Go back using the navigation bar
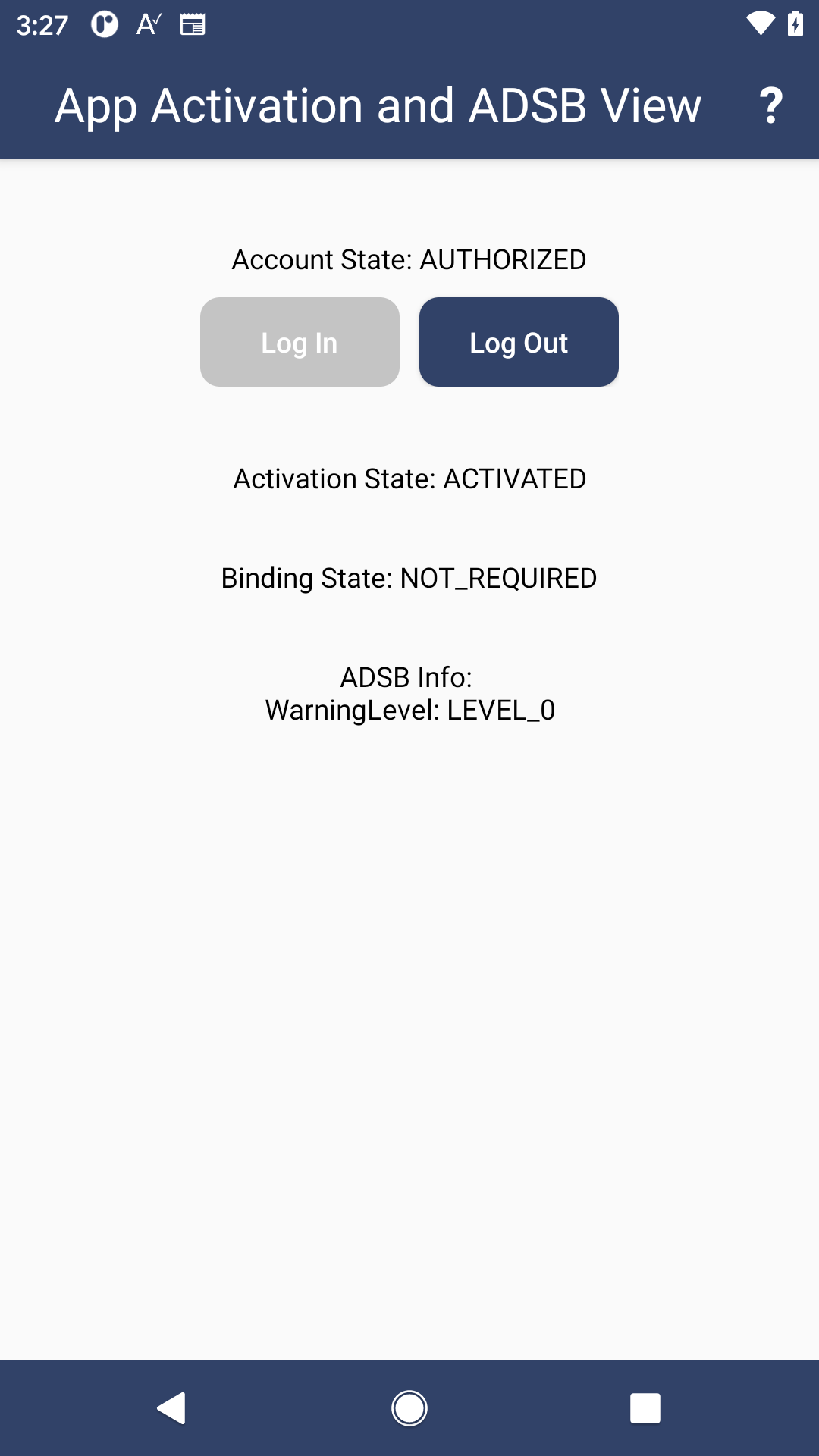This screenshot has height=1456, width=819. tap(171, 1408)
